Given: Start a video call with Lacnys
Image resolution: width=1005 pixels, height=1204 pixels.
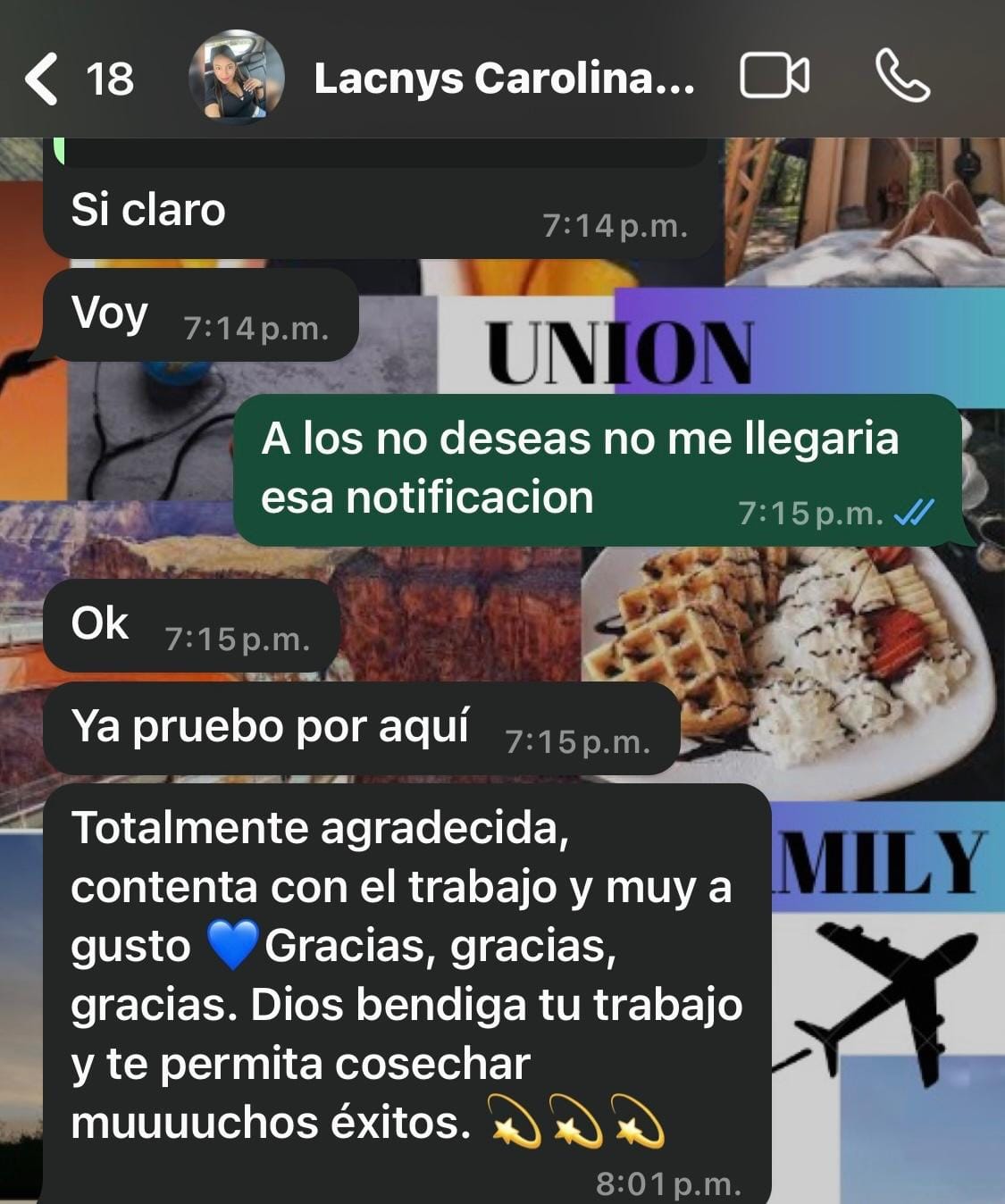Looking at the screenshot, I should tap(774, 77).
